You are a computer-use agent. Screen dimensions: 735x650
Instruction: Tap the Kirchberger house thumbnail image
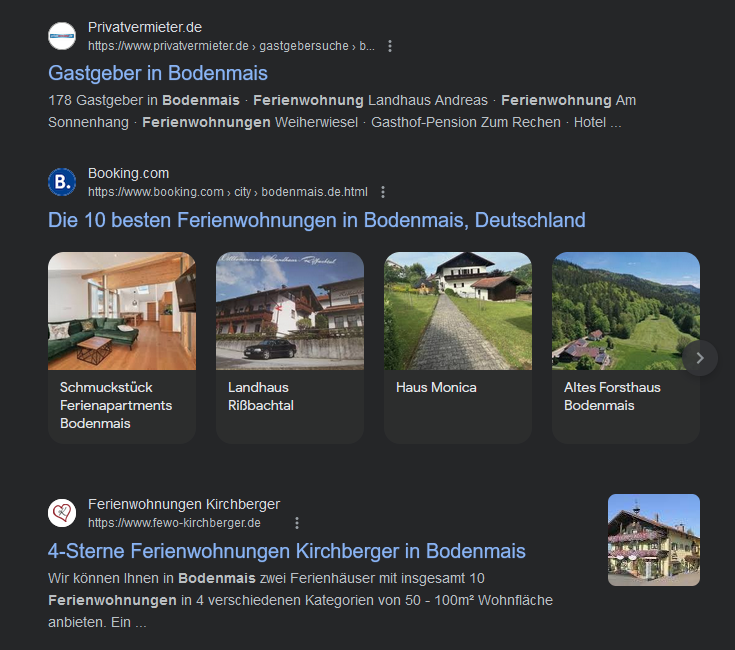(654, 540)
